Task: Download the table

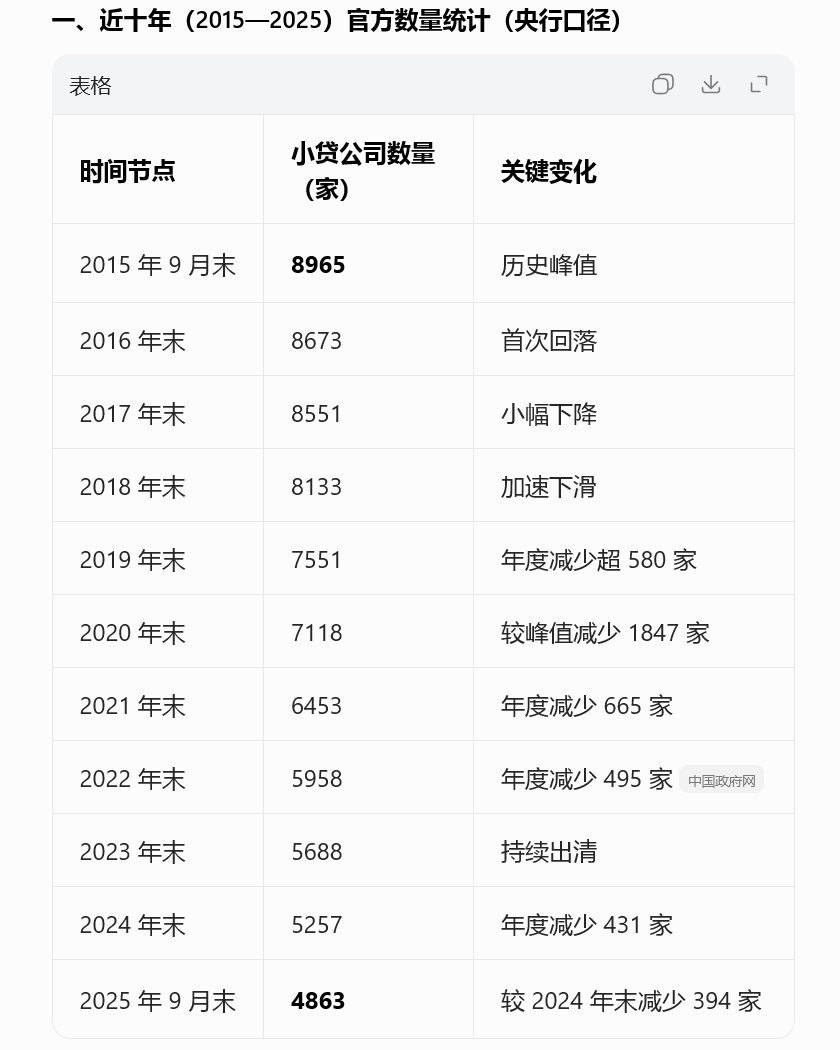Action: pyautogui.click(x=711, y=85)
